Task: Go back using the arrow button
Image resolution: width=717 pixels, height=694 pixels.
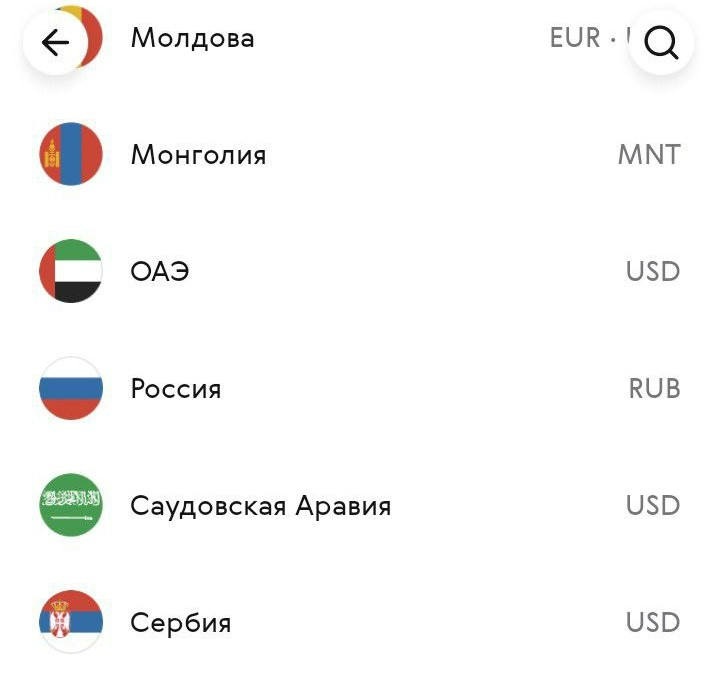Action: tap(55, 42)
